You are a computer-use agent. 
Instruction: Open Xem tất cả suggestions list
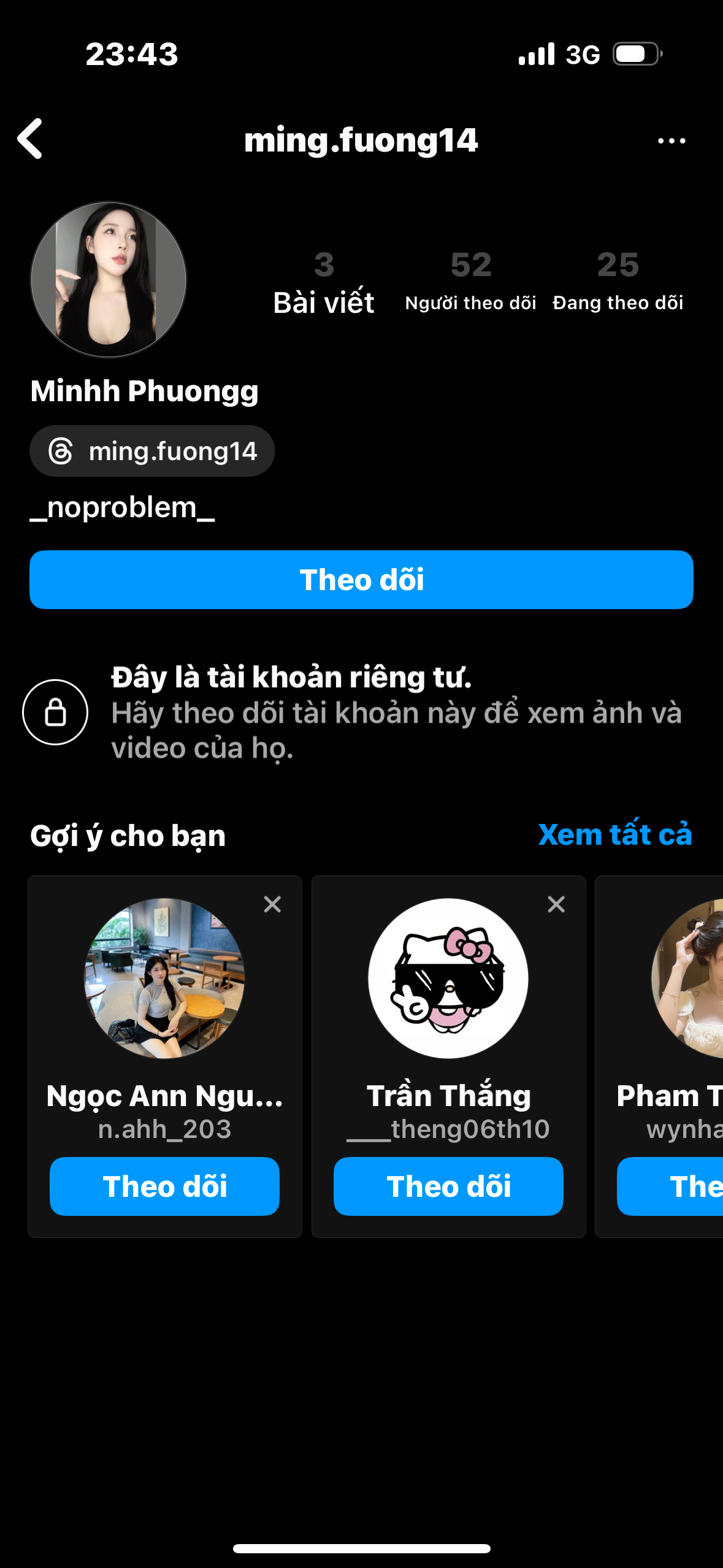pyautogui.click(x=614, y=835)
